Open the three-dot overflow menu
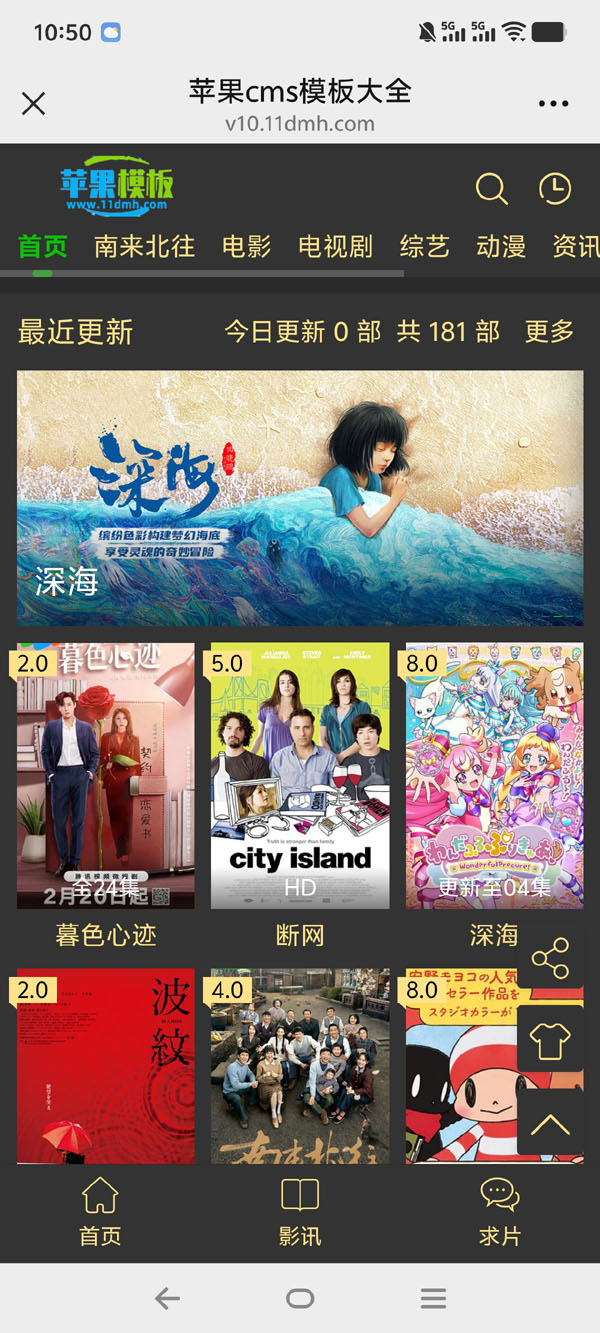The height and width of the screenshot is (1333, 600). pyautogui.click(x=553, y=103)
